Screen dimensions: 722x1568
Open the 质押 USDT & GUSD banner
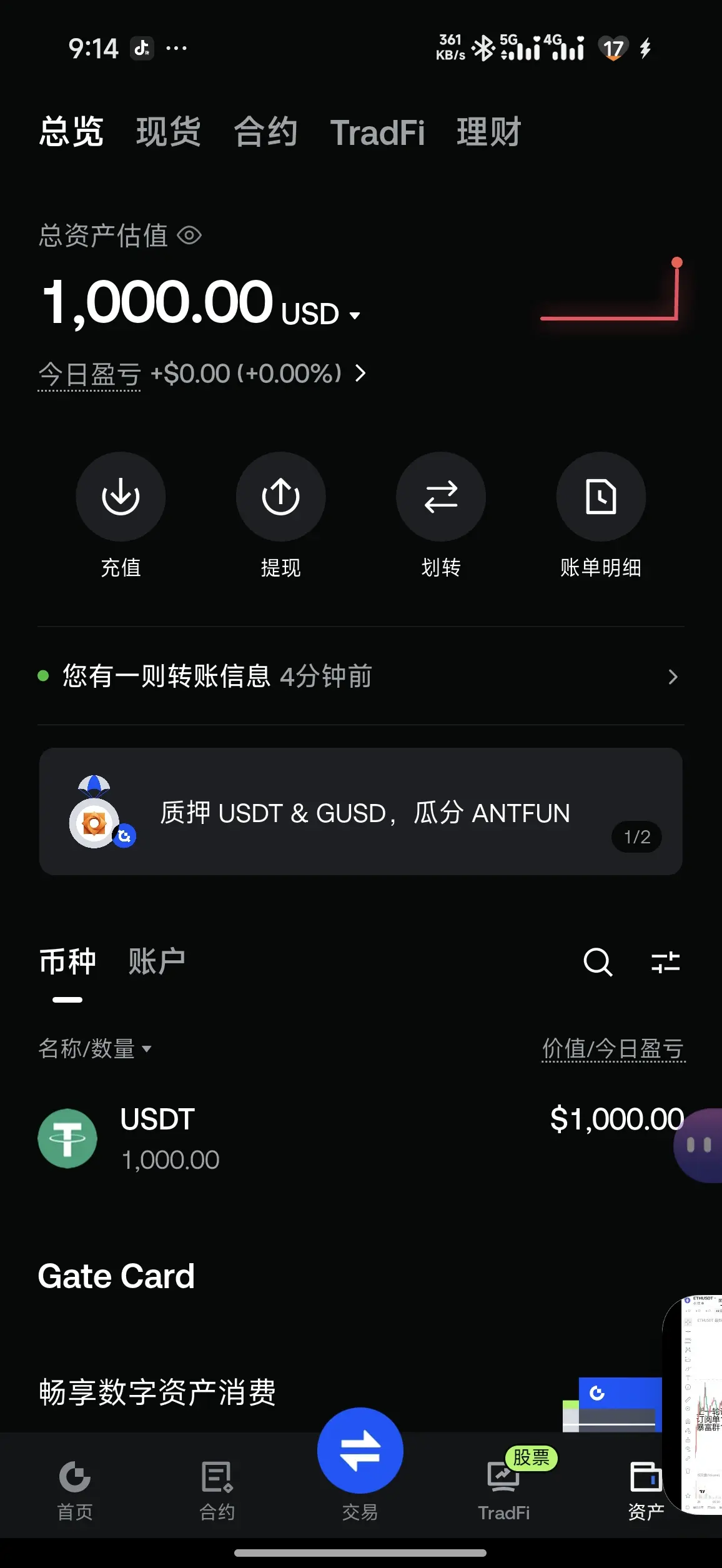(361, 811)
